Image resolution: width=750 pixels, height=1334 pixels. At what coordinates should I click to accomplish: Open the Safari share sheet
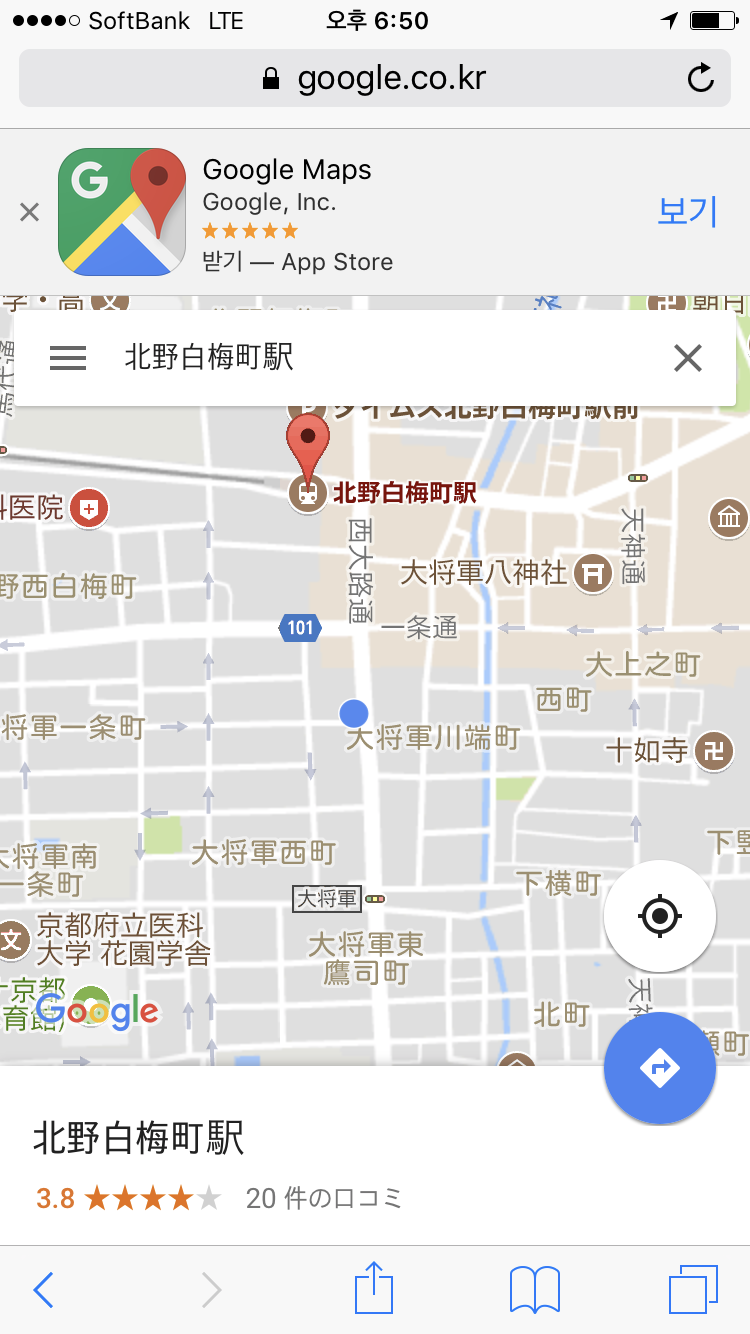375,1288
